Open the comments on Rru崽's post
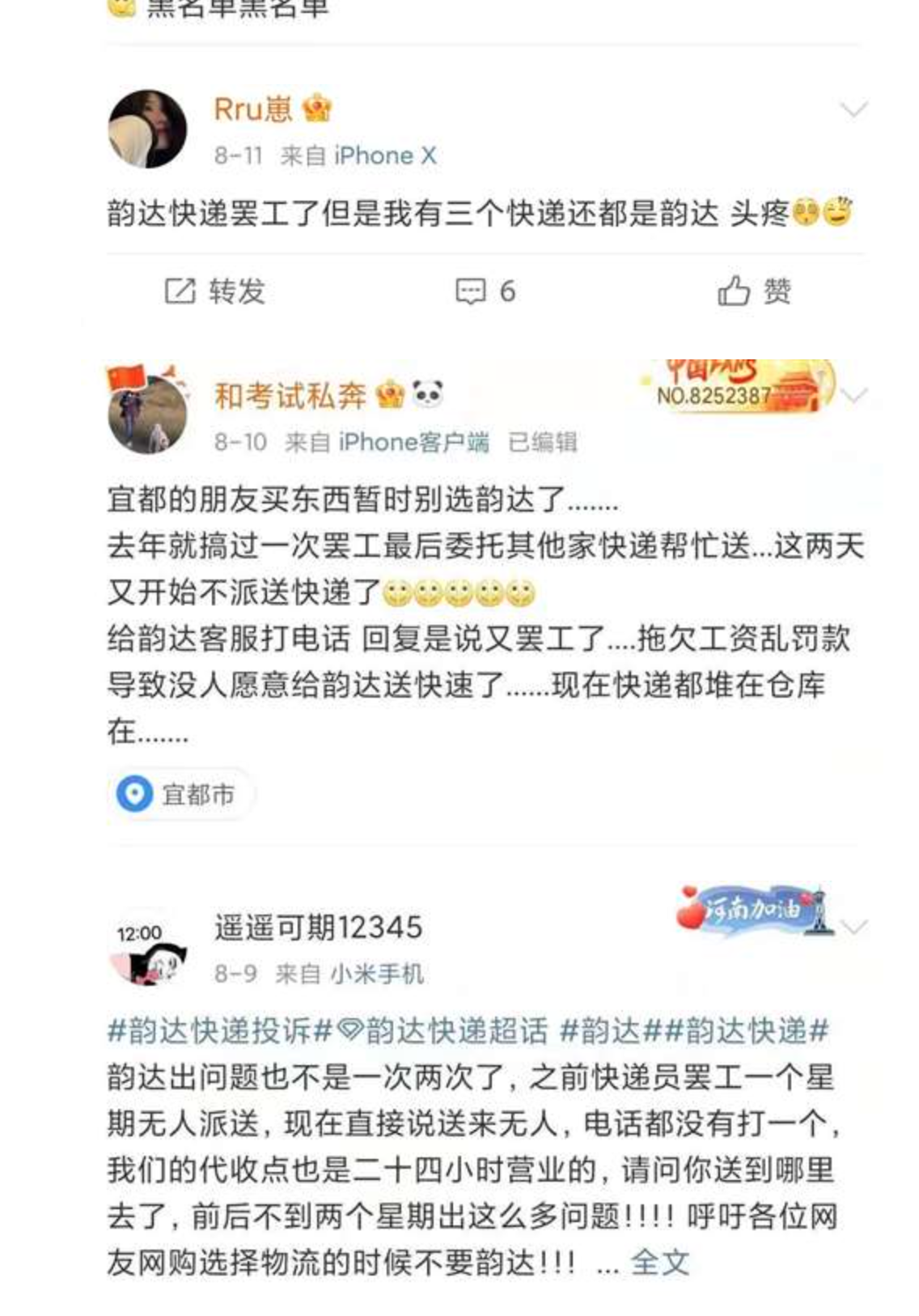919x1316 pixels. 485,291
